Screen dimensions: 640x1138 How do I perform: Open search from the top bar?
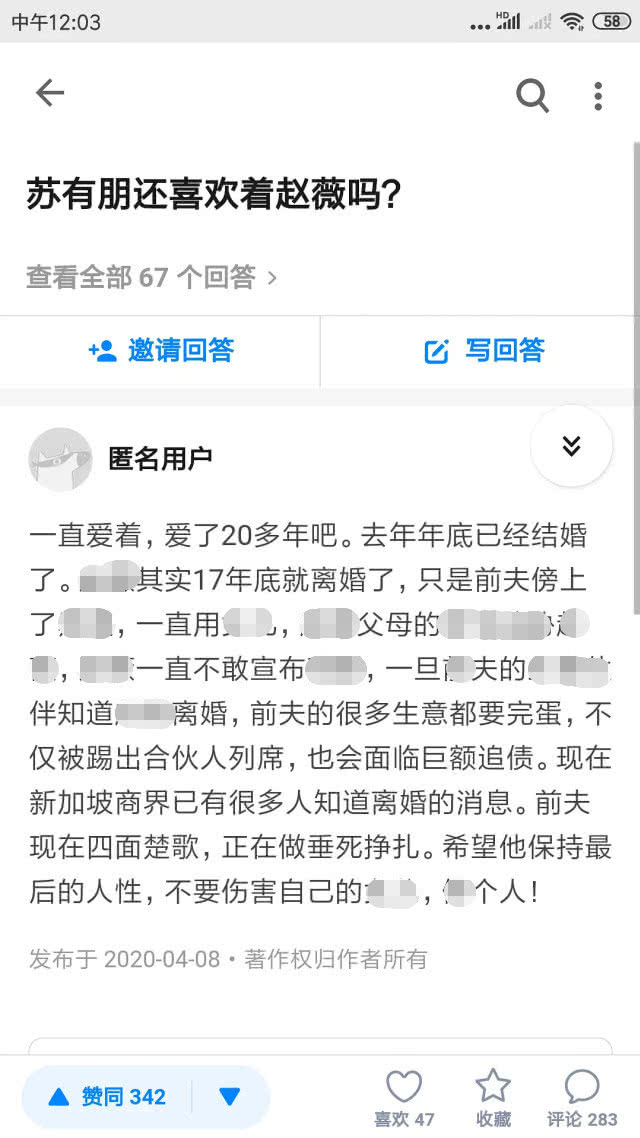tap(532, 95)
